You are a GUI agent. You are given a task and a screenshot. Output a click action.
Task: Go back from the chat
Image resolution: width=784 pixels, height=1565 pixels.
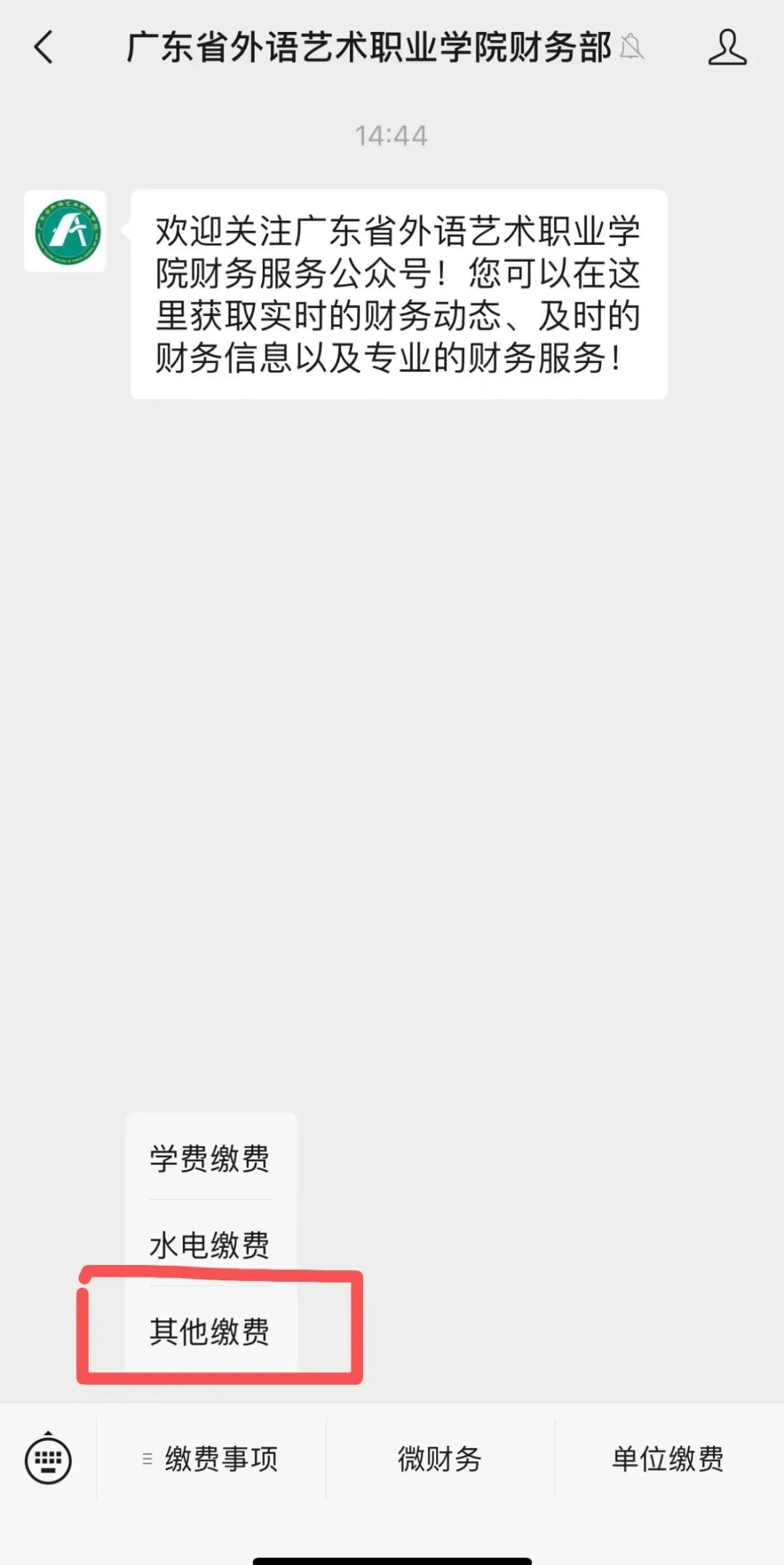click(44, 47)
